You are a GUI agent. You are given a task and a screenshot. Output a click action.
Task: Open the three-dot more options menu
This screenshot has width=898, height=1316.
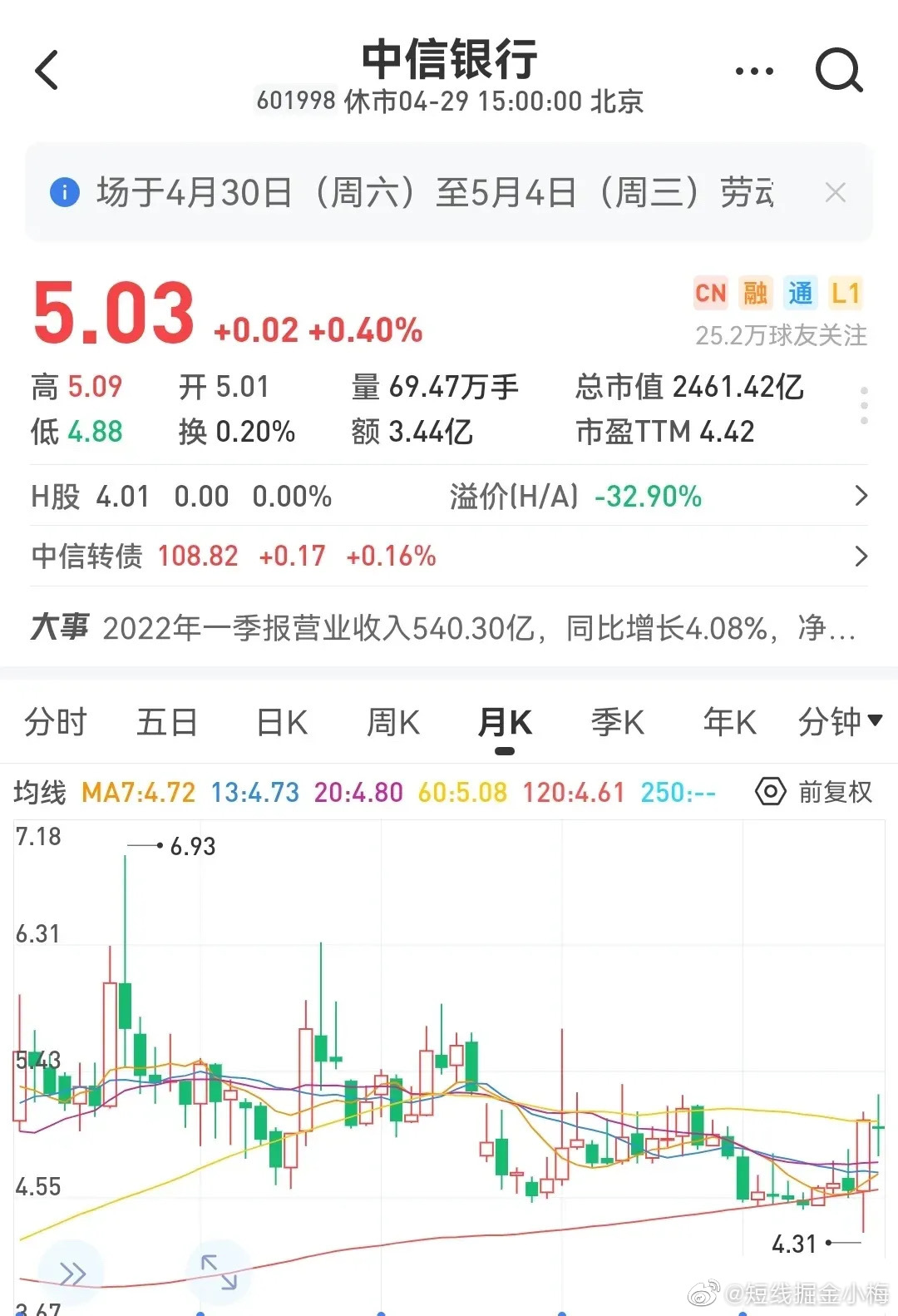(754, 72)
